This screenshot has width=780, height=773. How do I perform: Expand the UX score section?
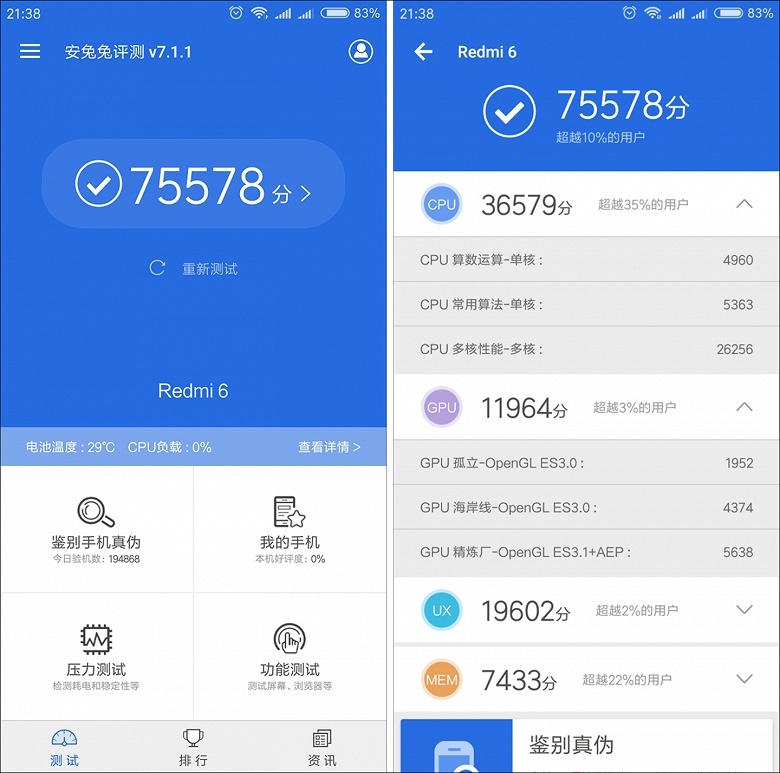click(743, 610)
